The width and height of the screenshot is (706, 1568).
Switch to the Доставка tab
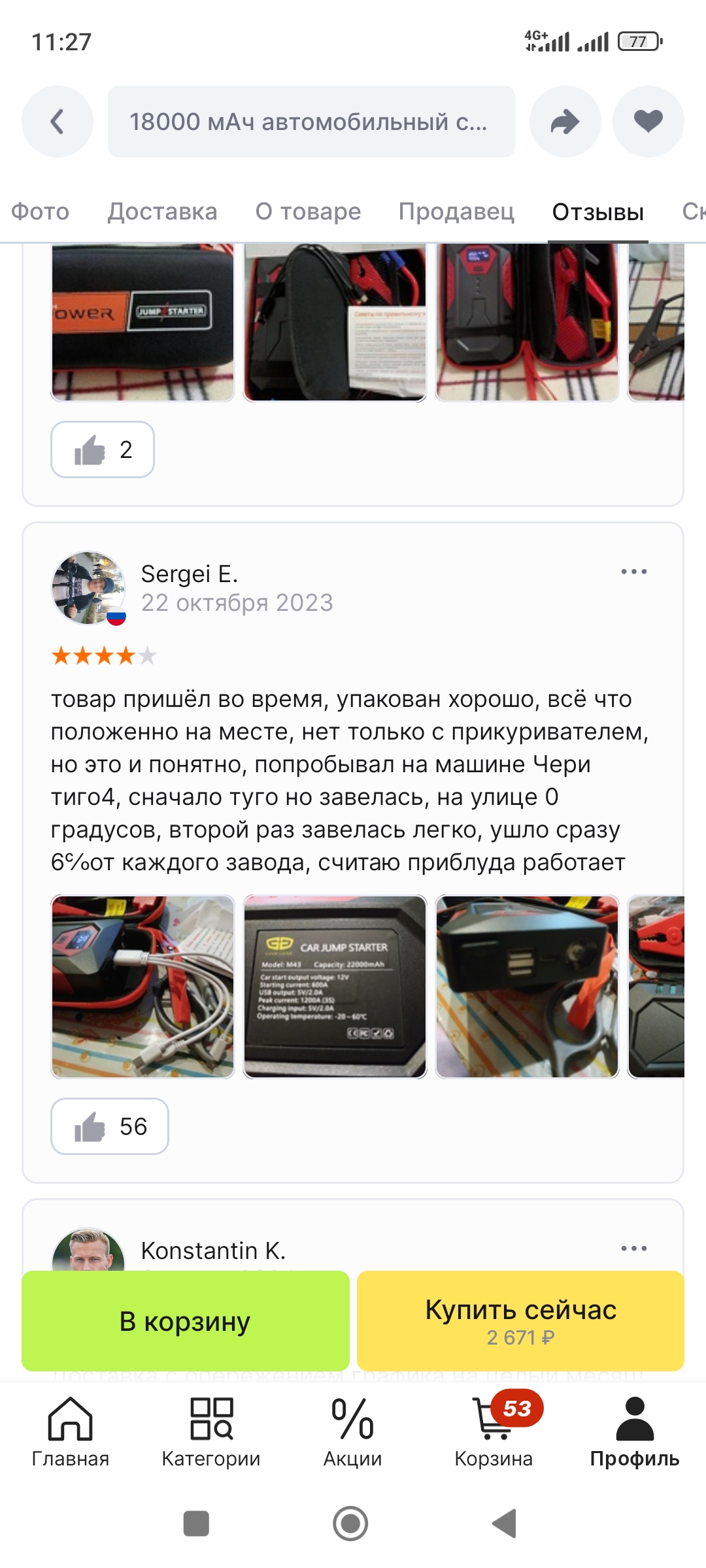[x=162, y=212]
